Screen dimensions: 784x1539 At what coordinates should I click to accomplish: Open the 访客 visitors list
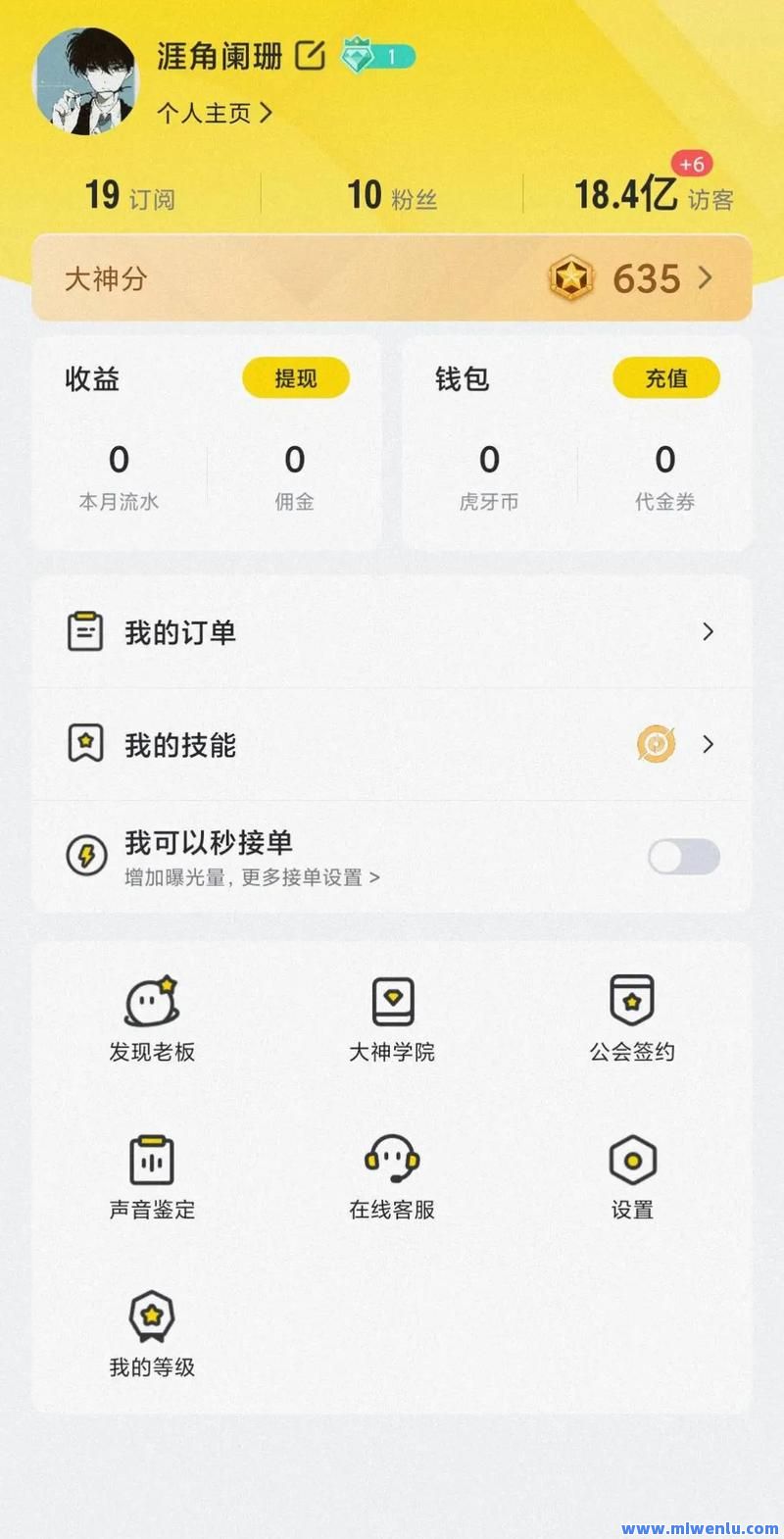click(x=653, y=195)
